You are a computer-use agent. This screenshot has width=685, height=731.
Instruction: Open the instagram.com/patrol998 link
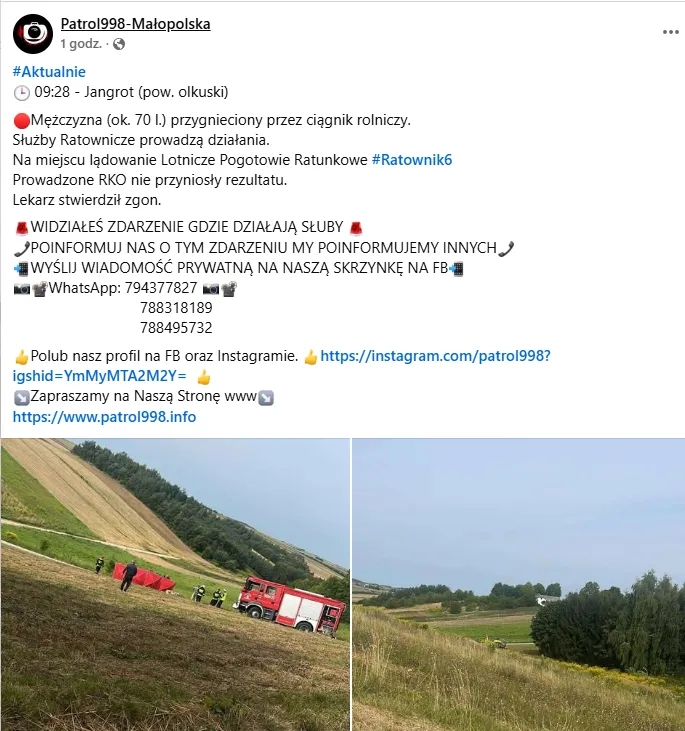point(435,356)
